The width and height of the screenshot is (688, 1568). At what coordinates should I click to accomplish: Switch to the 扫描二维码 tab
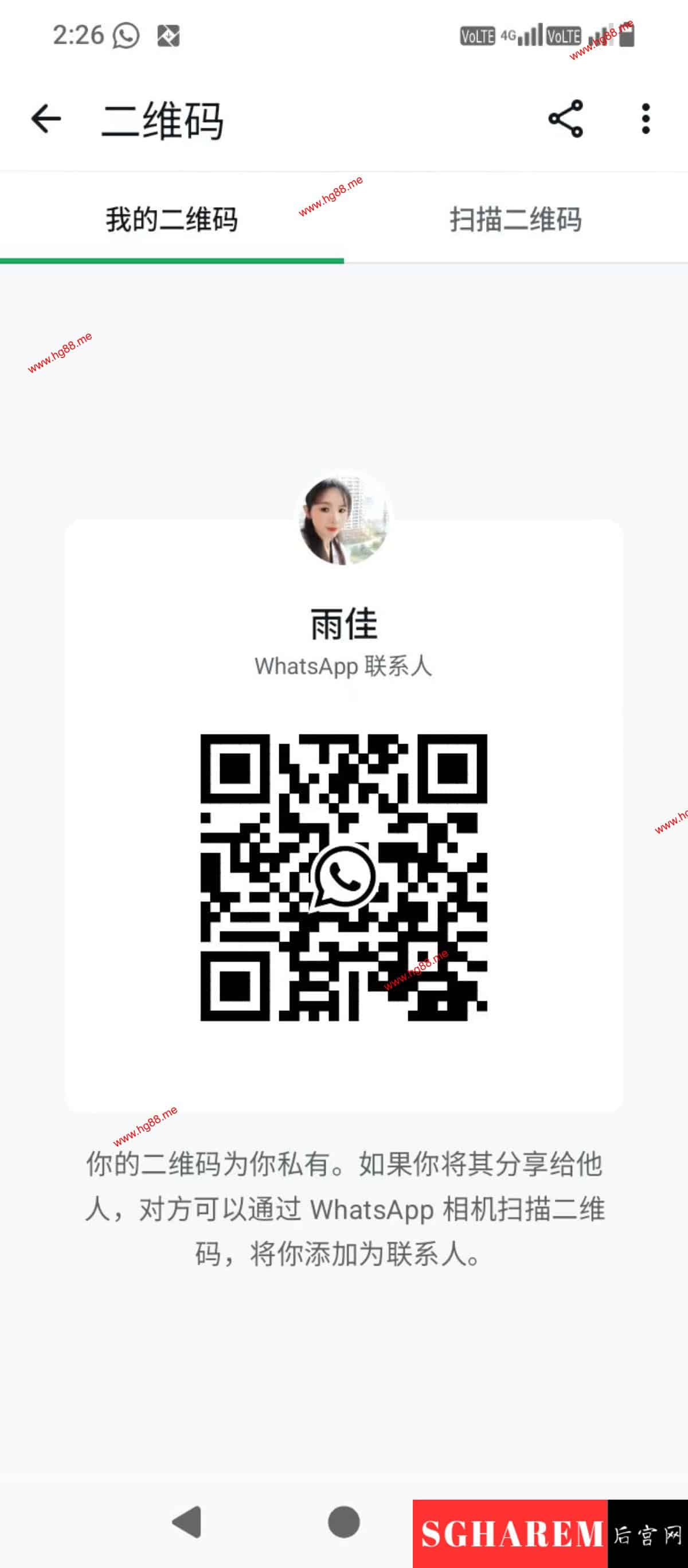click(x=515, y=219)
